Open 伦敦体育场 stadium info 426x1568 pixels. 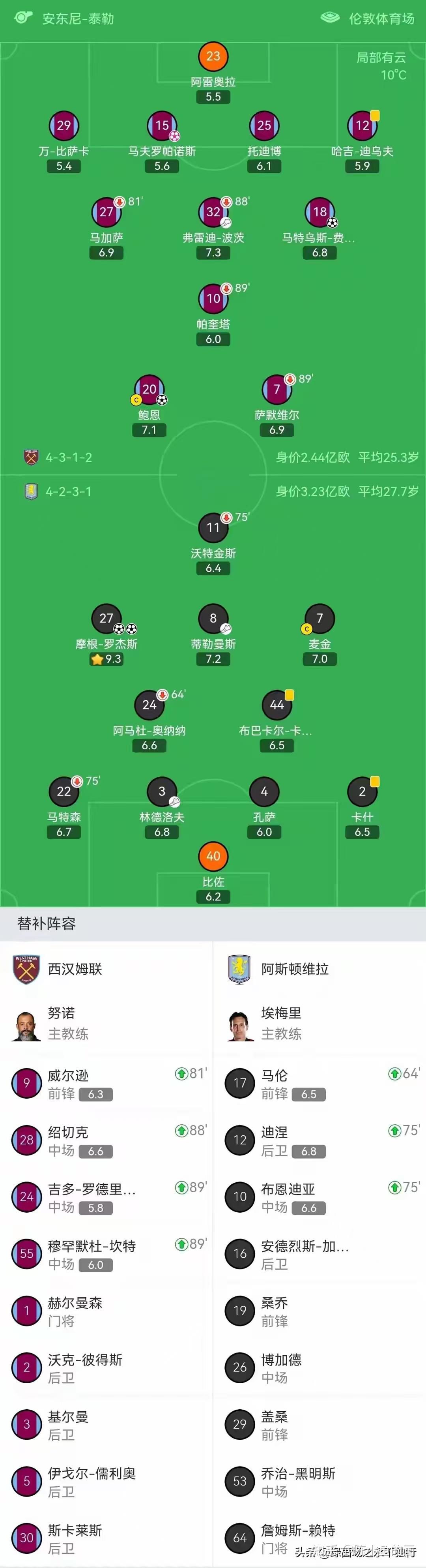click(x=381, y=19)
